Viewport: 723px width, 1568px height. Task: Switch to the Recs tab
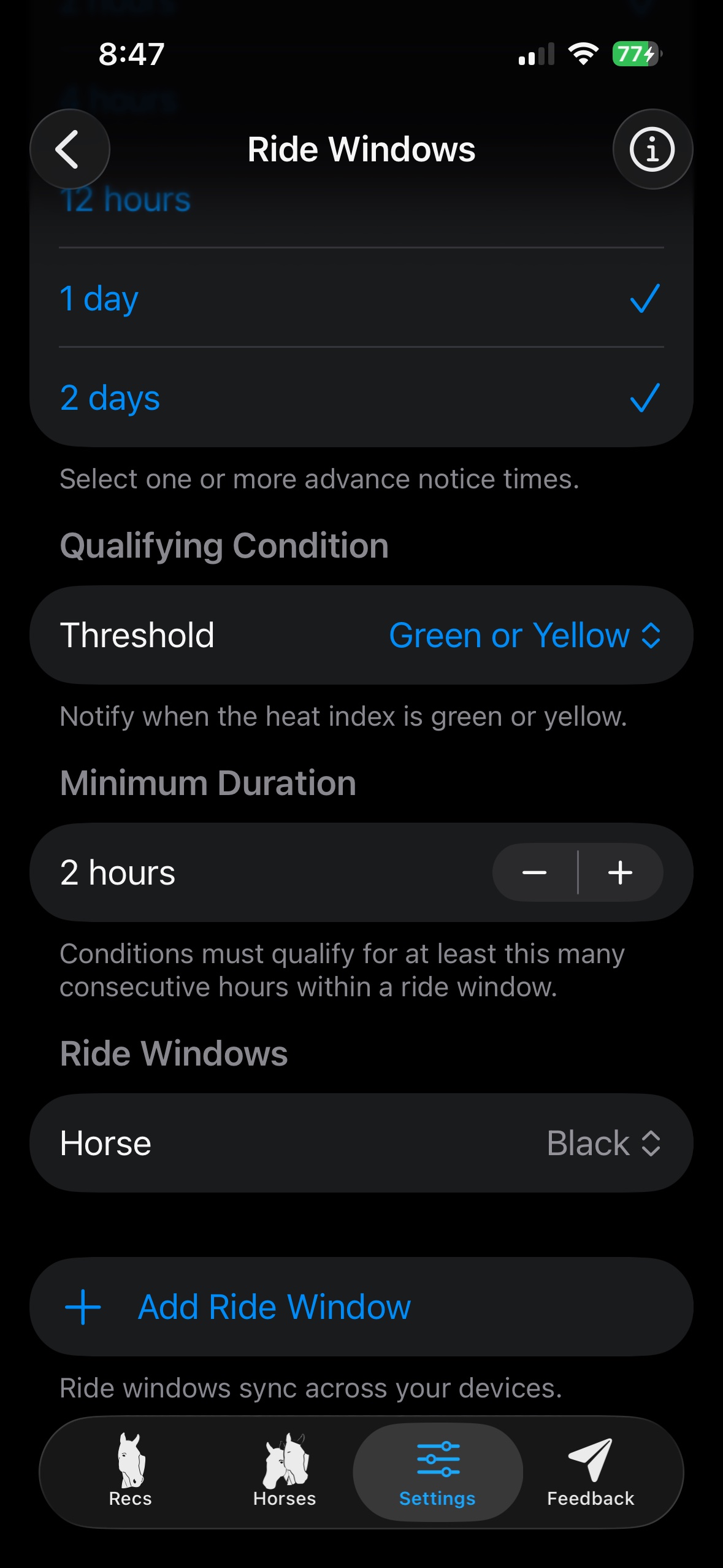[x=131, y=1472]
